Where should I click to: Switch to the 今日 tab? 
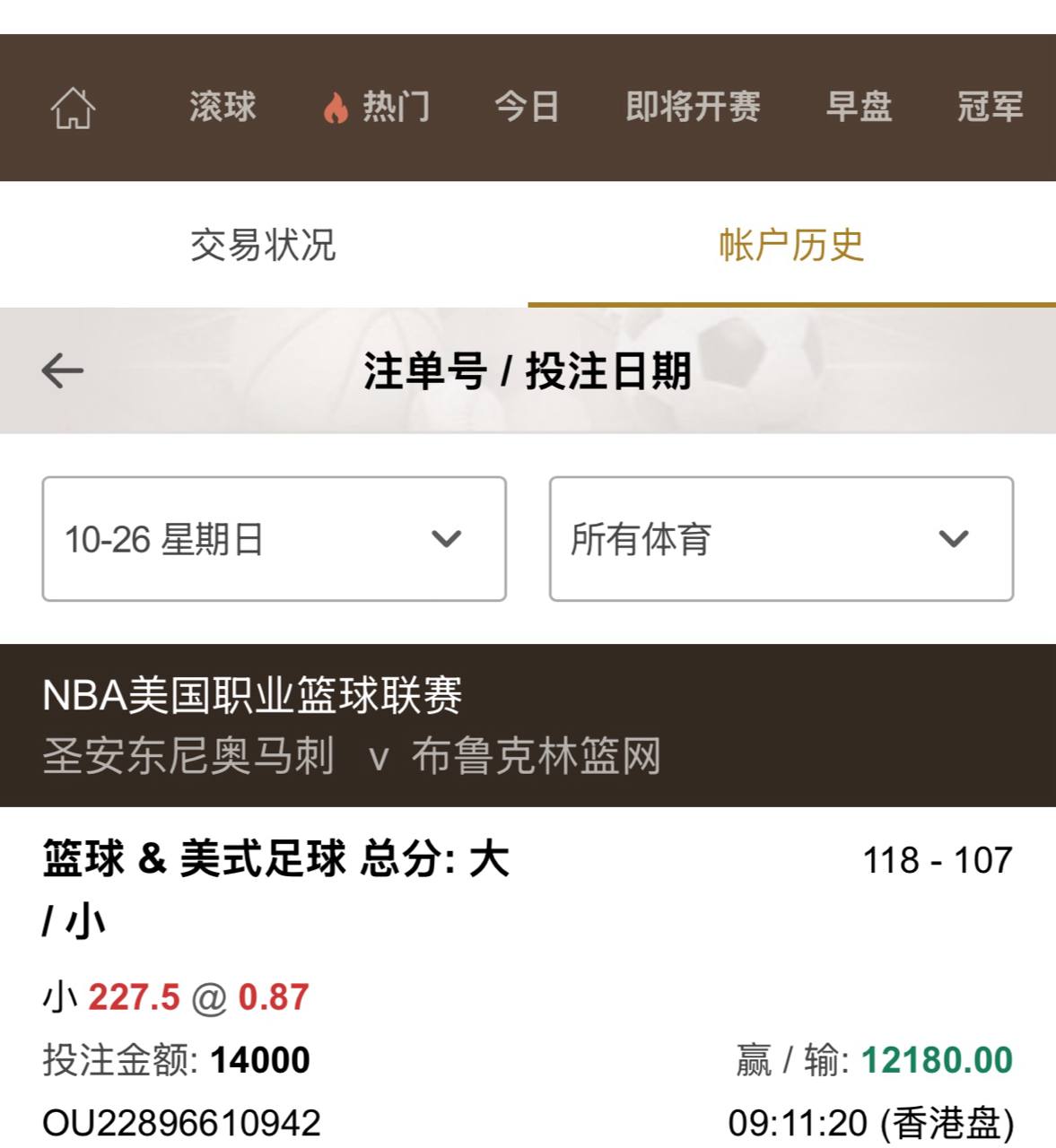527,107
